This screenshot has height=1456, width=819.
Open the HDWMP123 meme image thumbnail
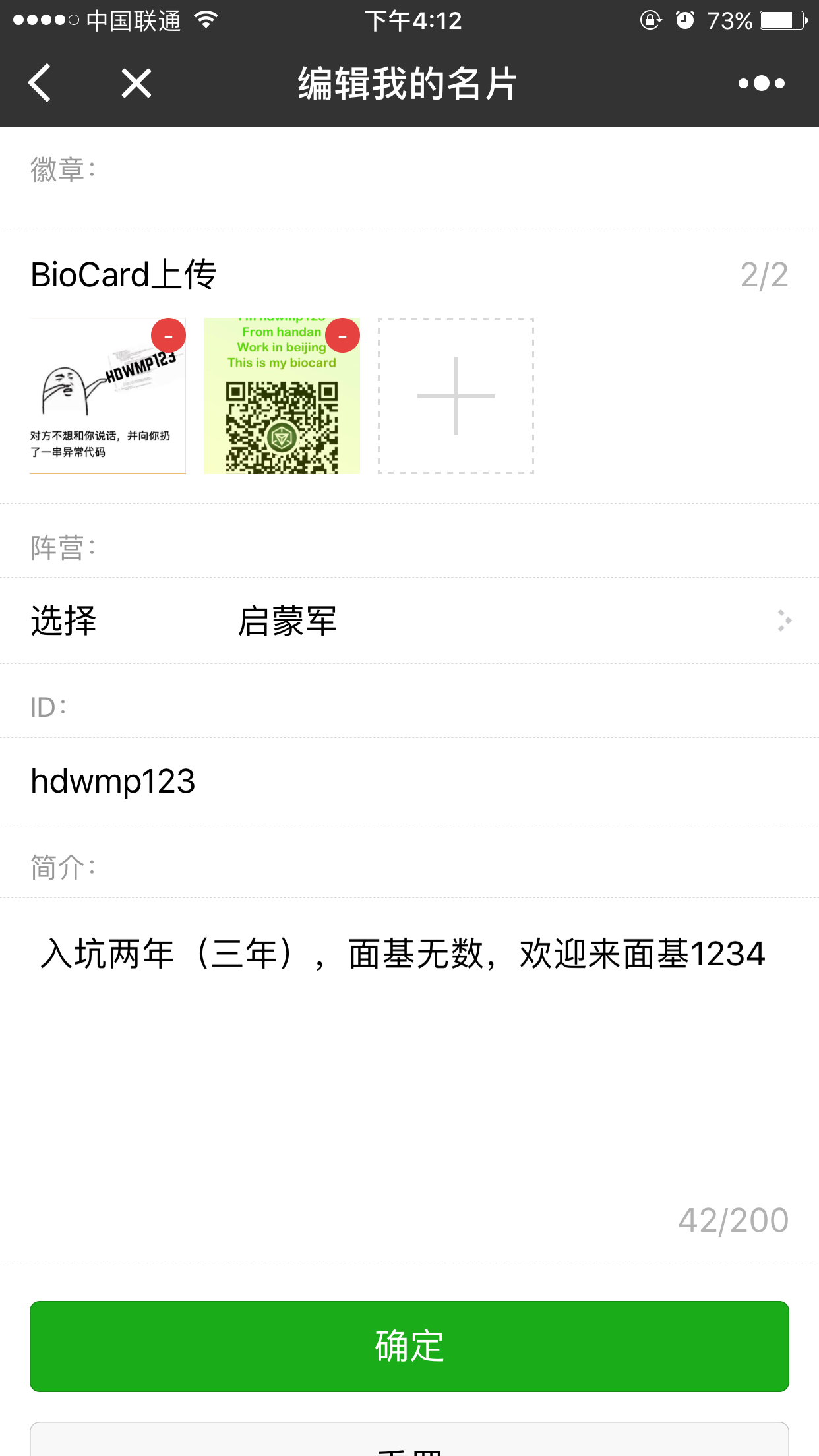(x=107, y=396)
